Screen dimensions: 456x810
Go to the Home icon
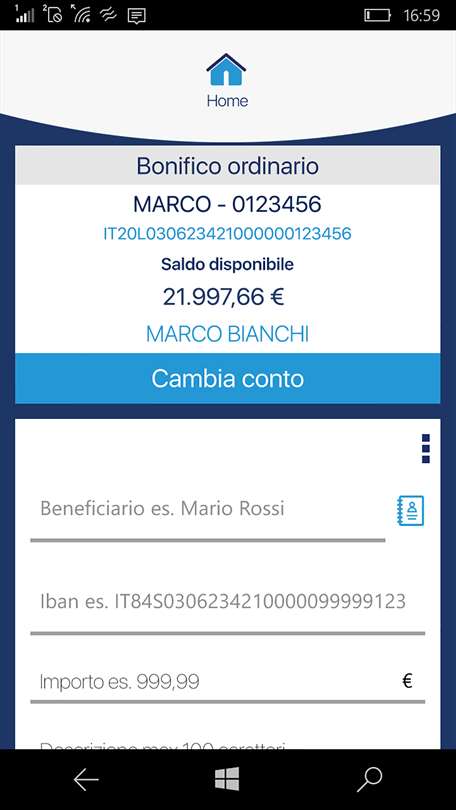point(227,69)
